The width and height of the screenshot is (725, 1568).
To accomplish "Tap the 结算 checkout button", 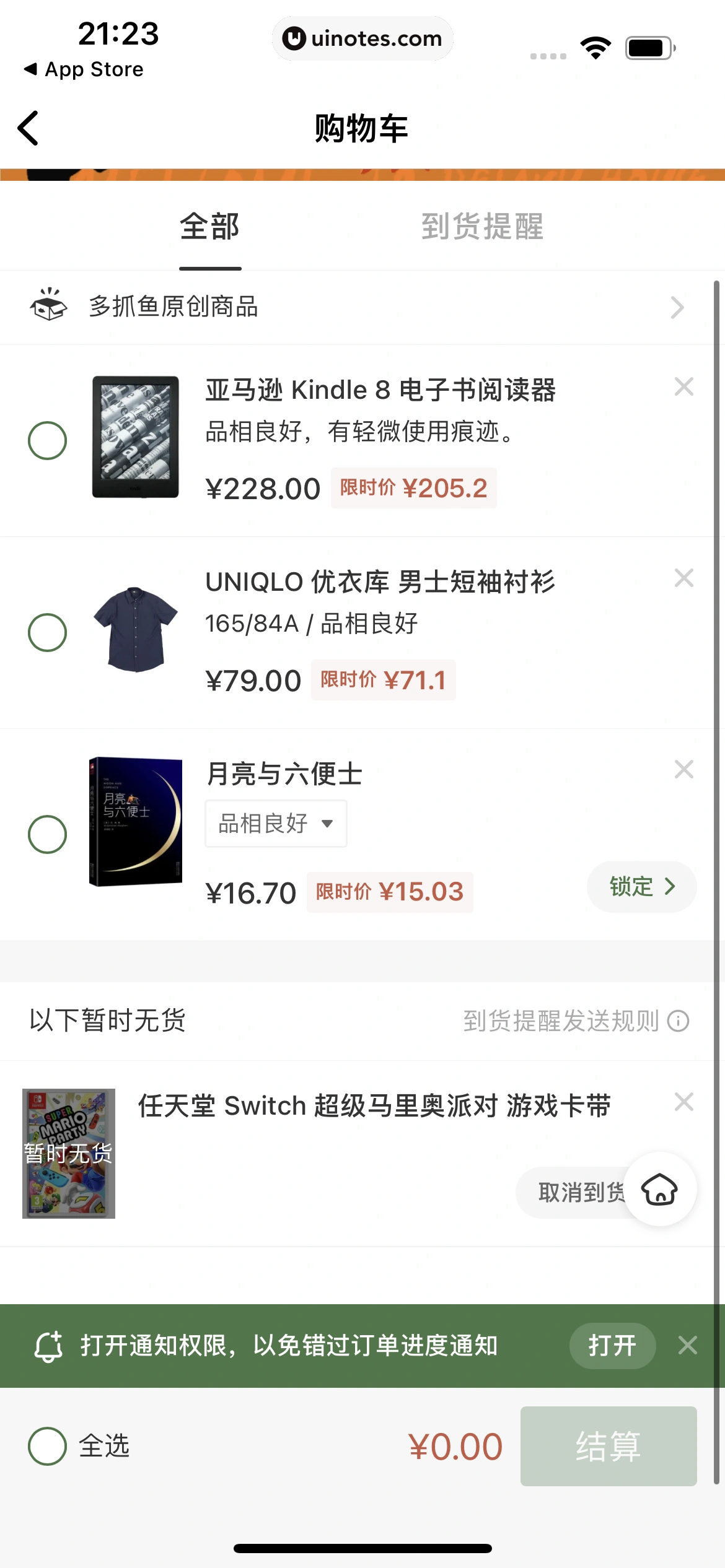I will coord(608,1446).
